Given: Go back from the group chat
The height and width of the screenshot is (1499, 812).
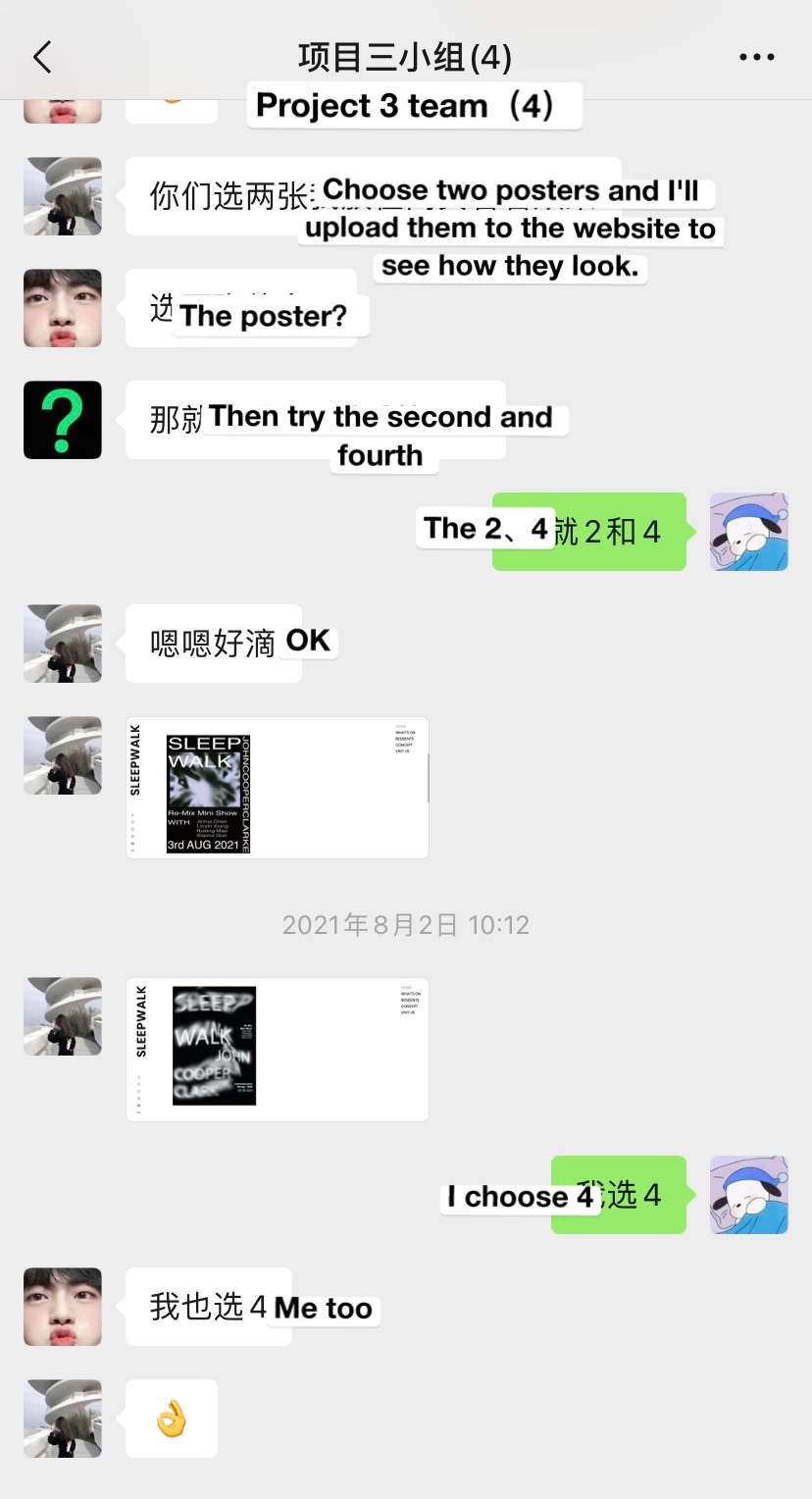Looking at the screenshot, I should (x=42, y=58).
